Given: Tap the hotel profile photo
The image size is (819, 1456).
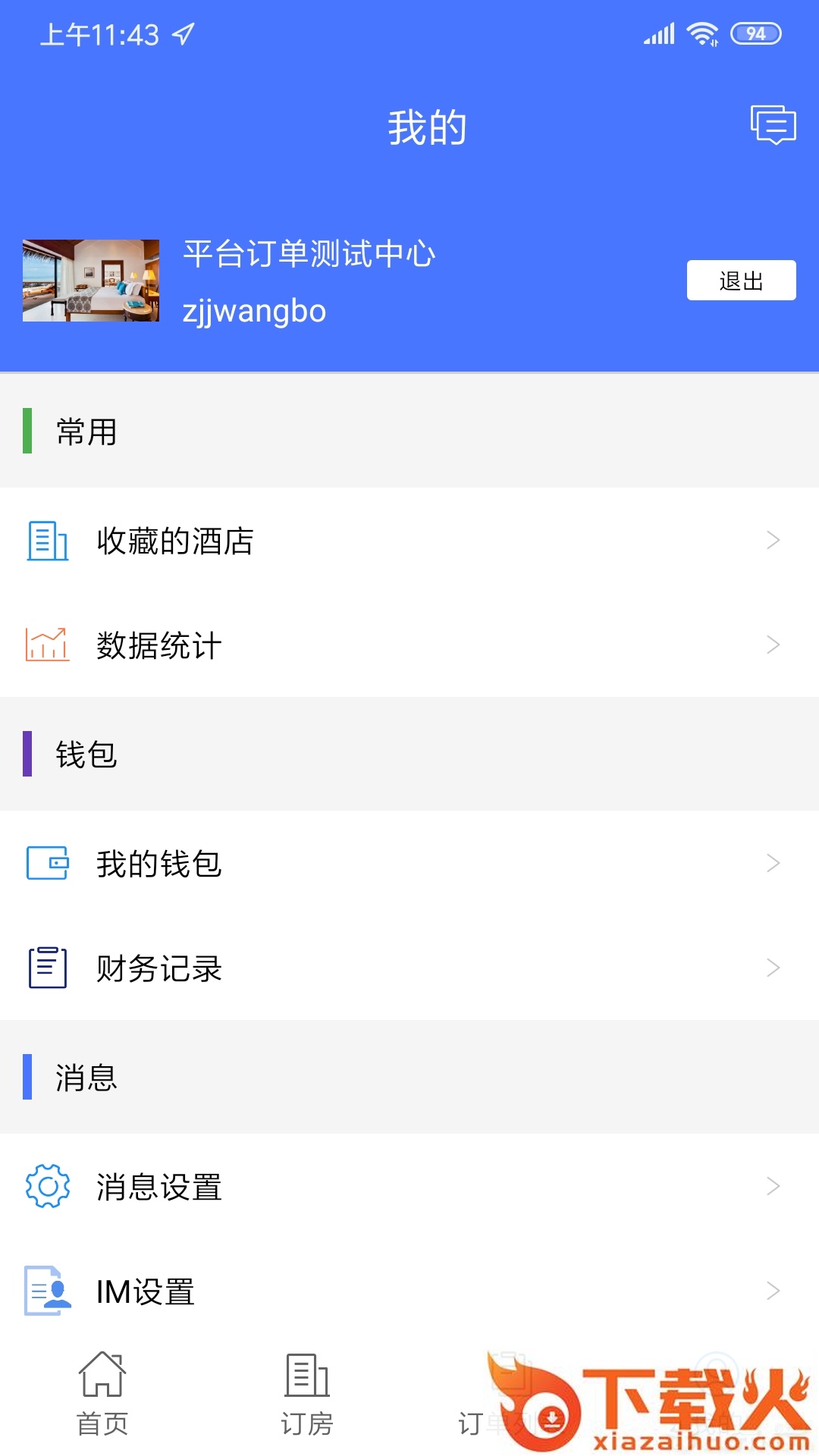Looking at the screenshot, I should [91, 281].
